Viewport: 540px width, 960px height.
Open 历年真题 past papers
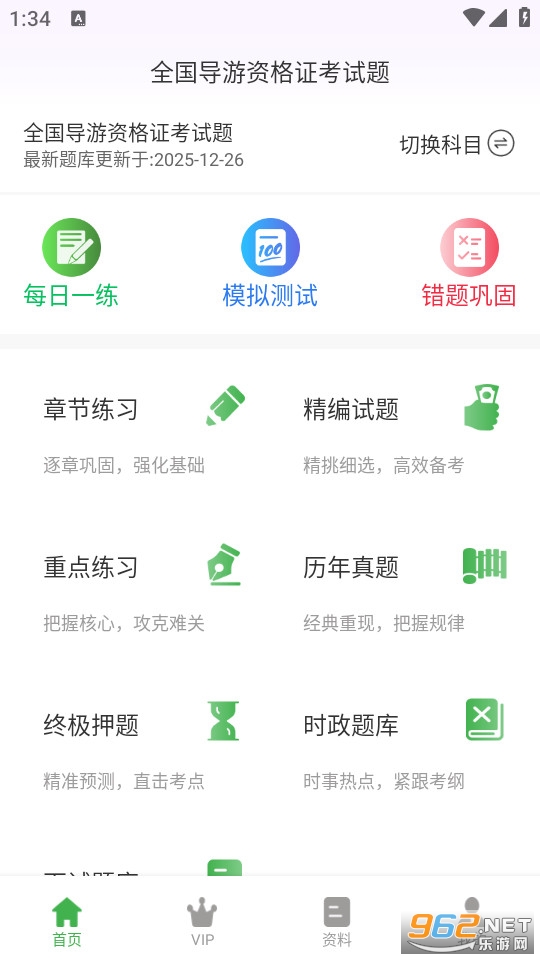click(404, 588)
